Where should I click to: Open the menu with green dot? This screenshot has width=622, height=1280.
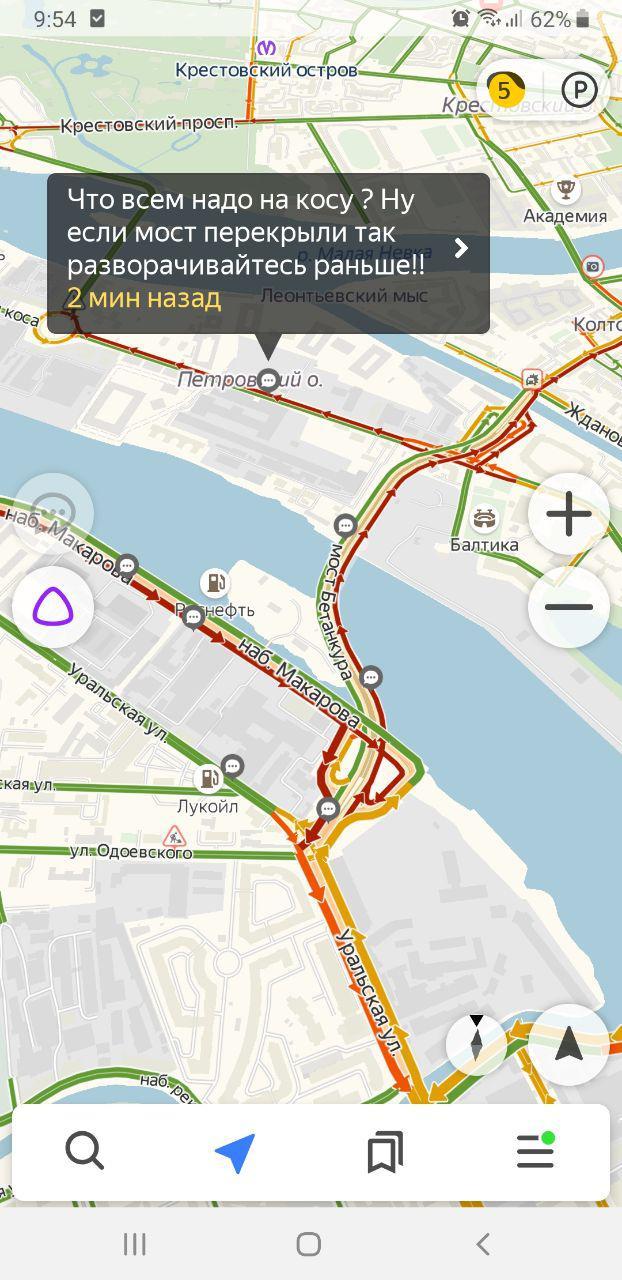(x=535, y=1151)
